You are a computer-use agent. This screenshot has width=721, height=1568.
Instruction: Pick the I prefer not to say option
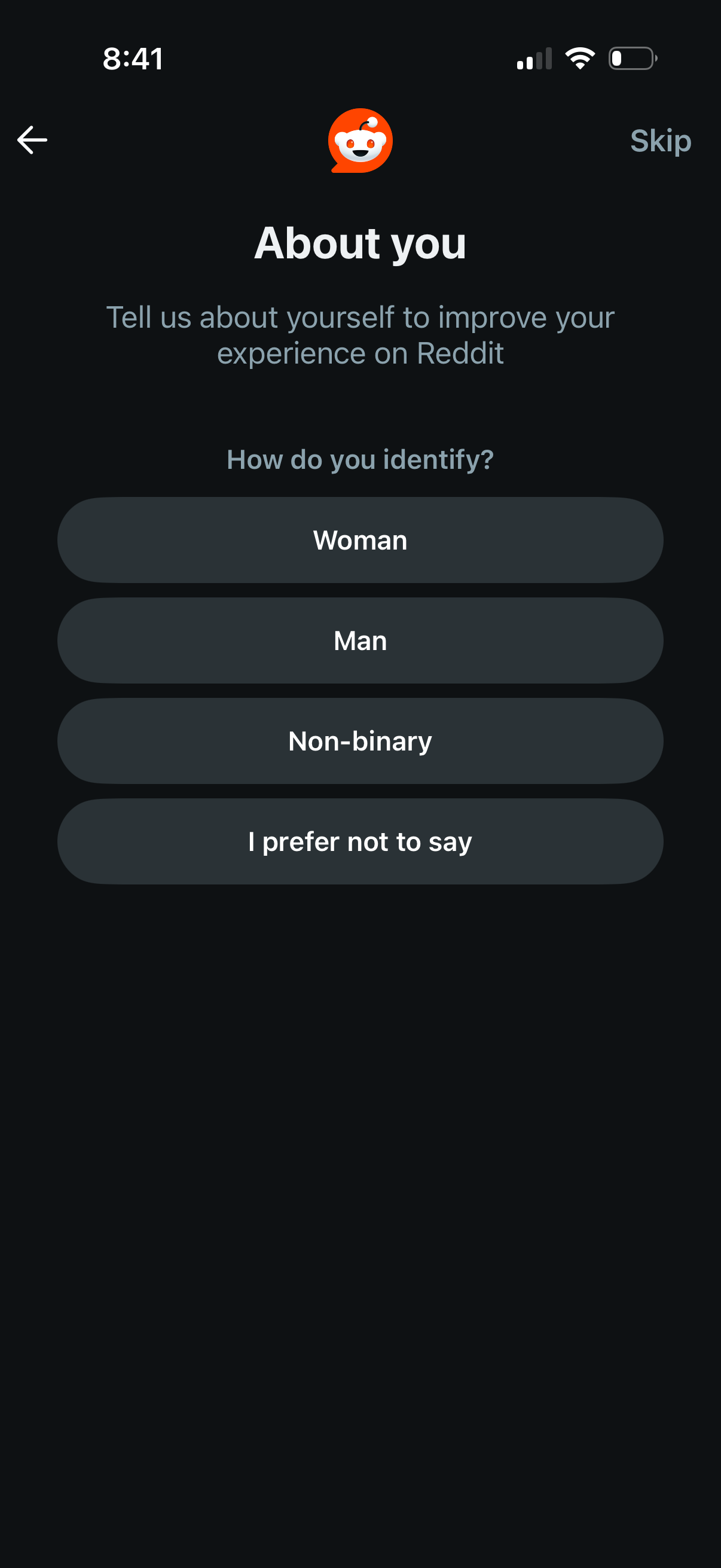(x=360, y=841)
